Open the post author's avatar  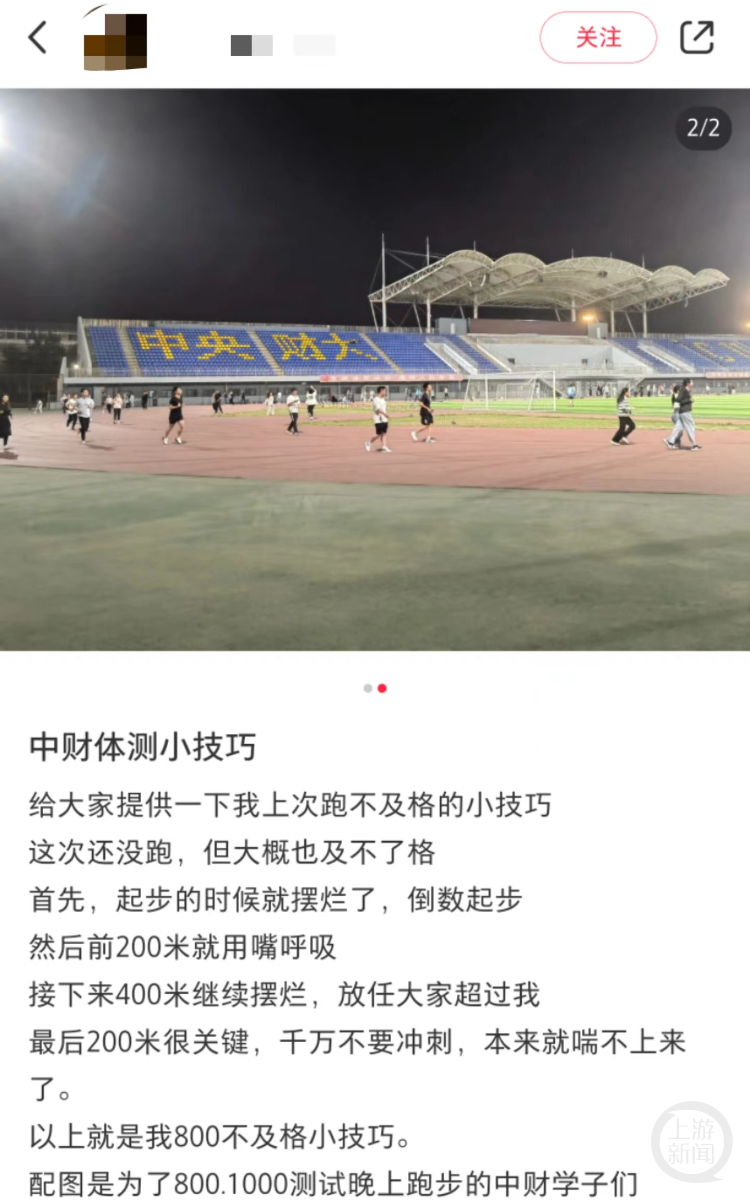(x=115, y=40)
